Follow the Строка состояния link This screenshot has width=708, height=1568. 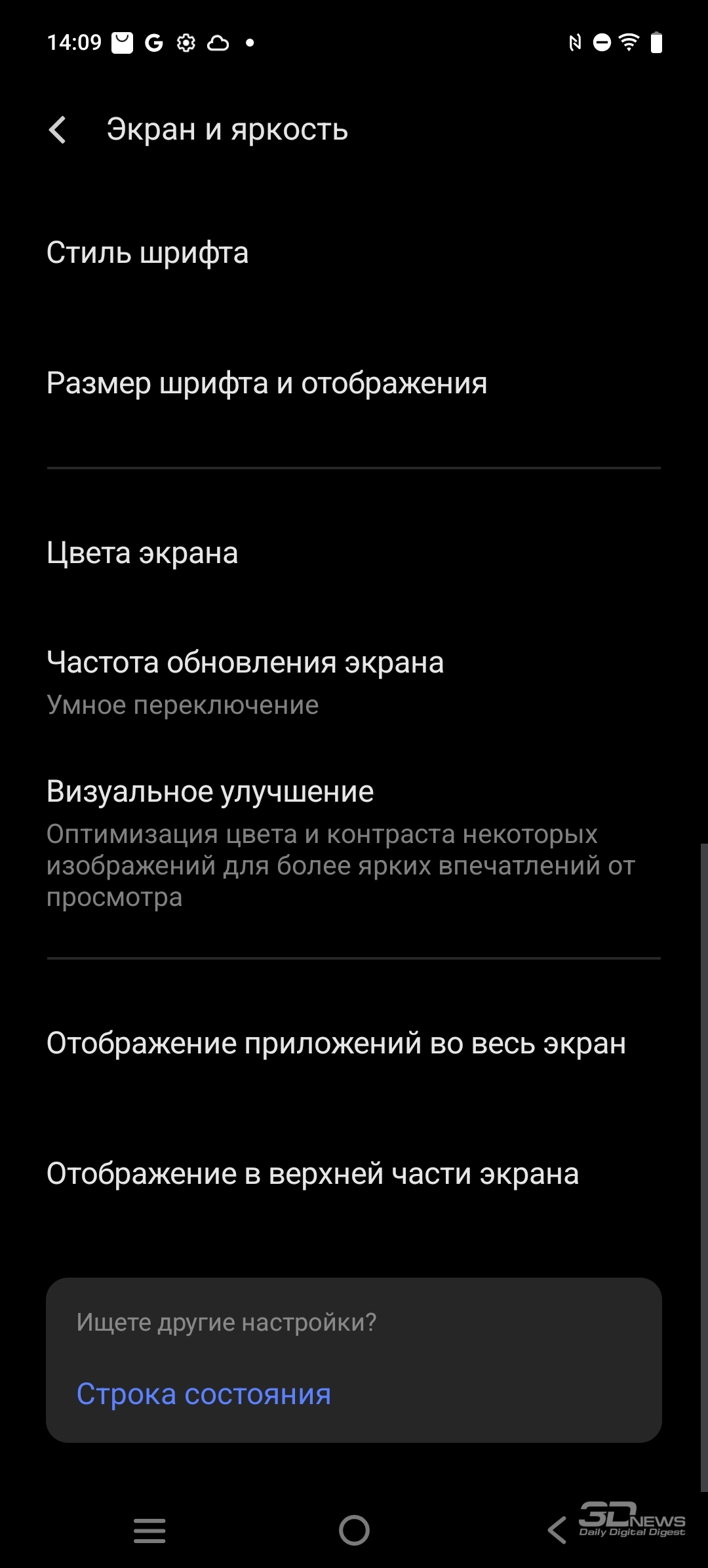point(204,1394)
